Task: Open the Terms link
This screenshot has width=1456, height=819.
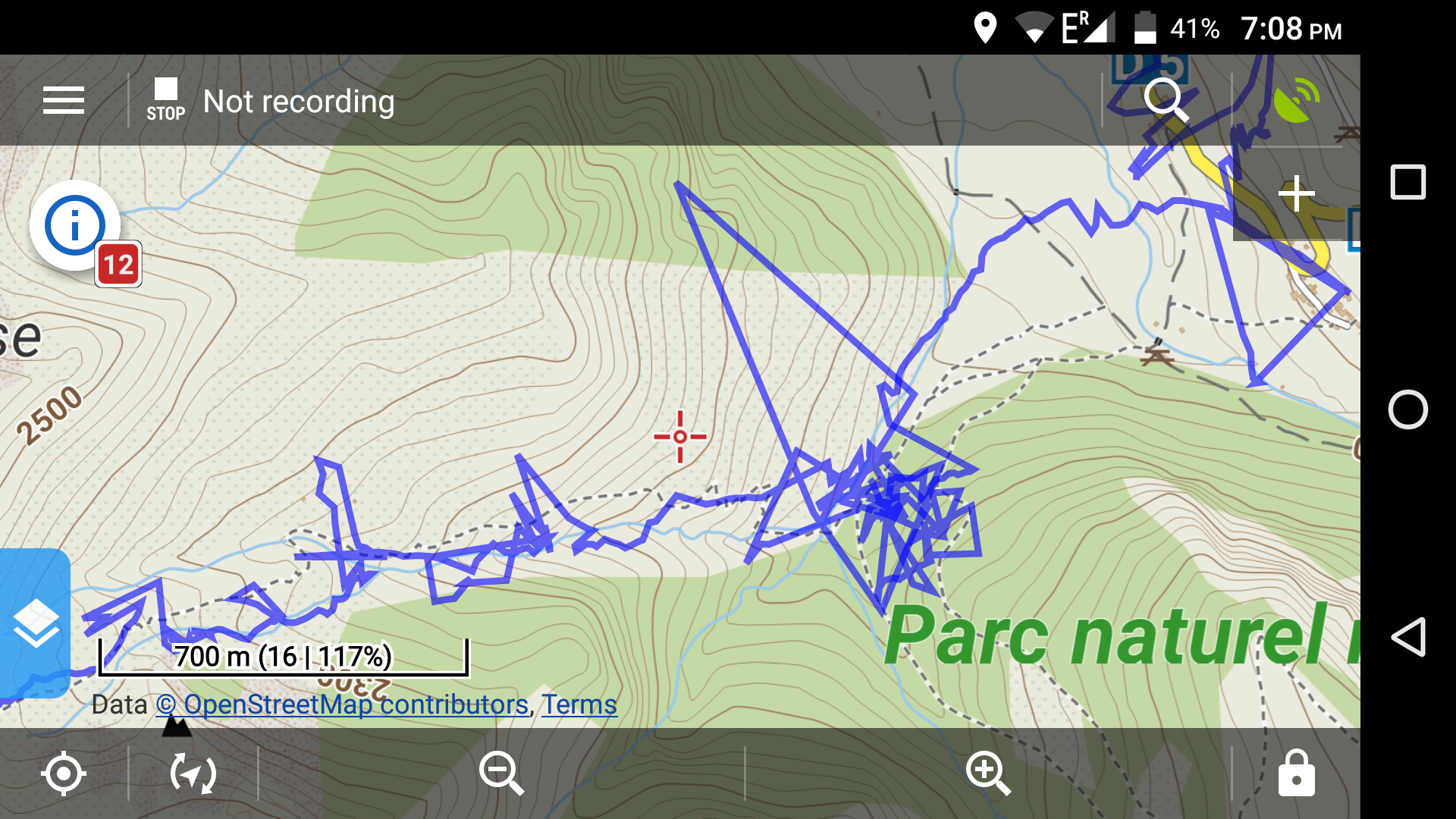Action: pyautogui.click(x=579, y=704)
